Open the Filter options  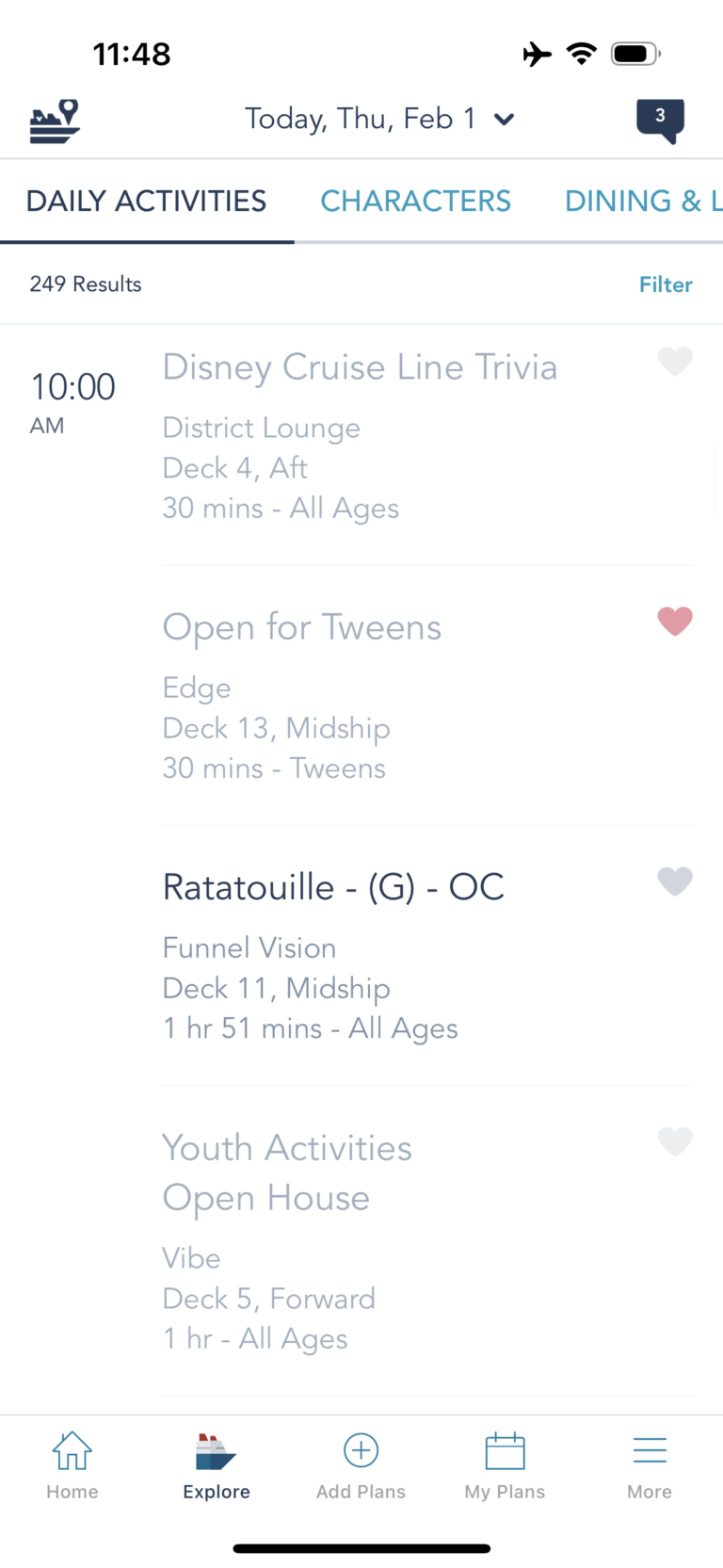point(665,284)
